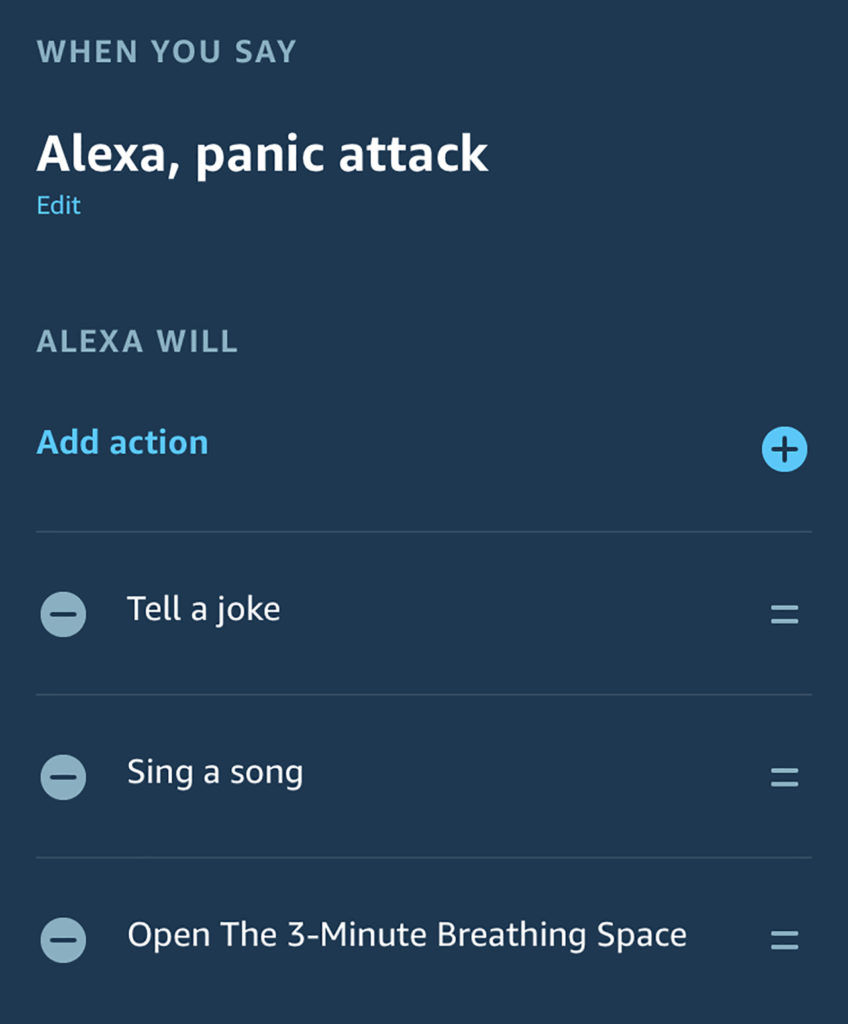Click the remove icon beside Sing a song
Viewport: 848px width, 1024px height.
tap(63, 779)
